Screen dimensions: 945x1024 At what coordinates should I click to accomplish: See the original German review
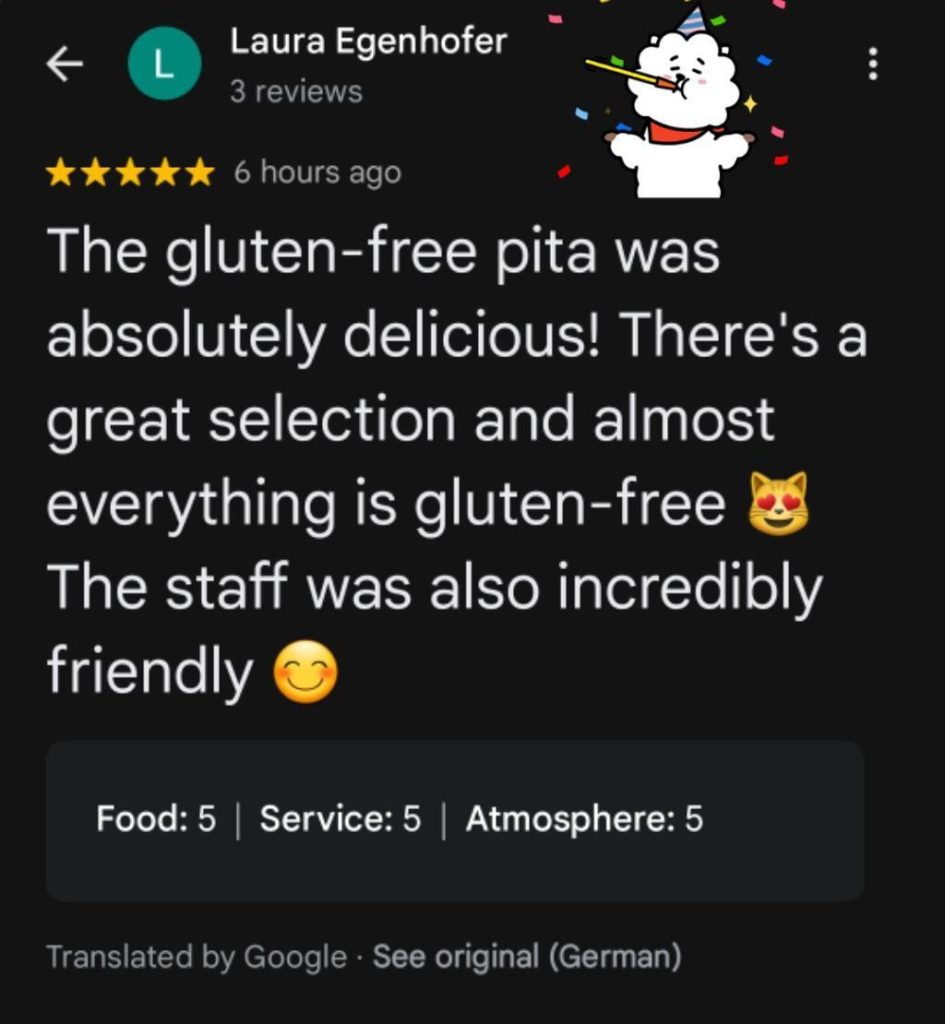pos(527,957)
